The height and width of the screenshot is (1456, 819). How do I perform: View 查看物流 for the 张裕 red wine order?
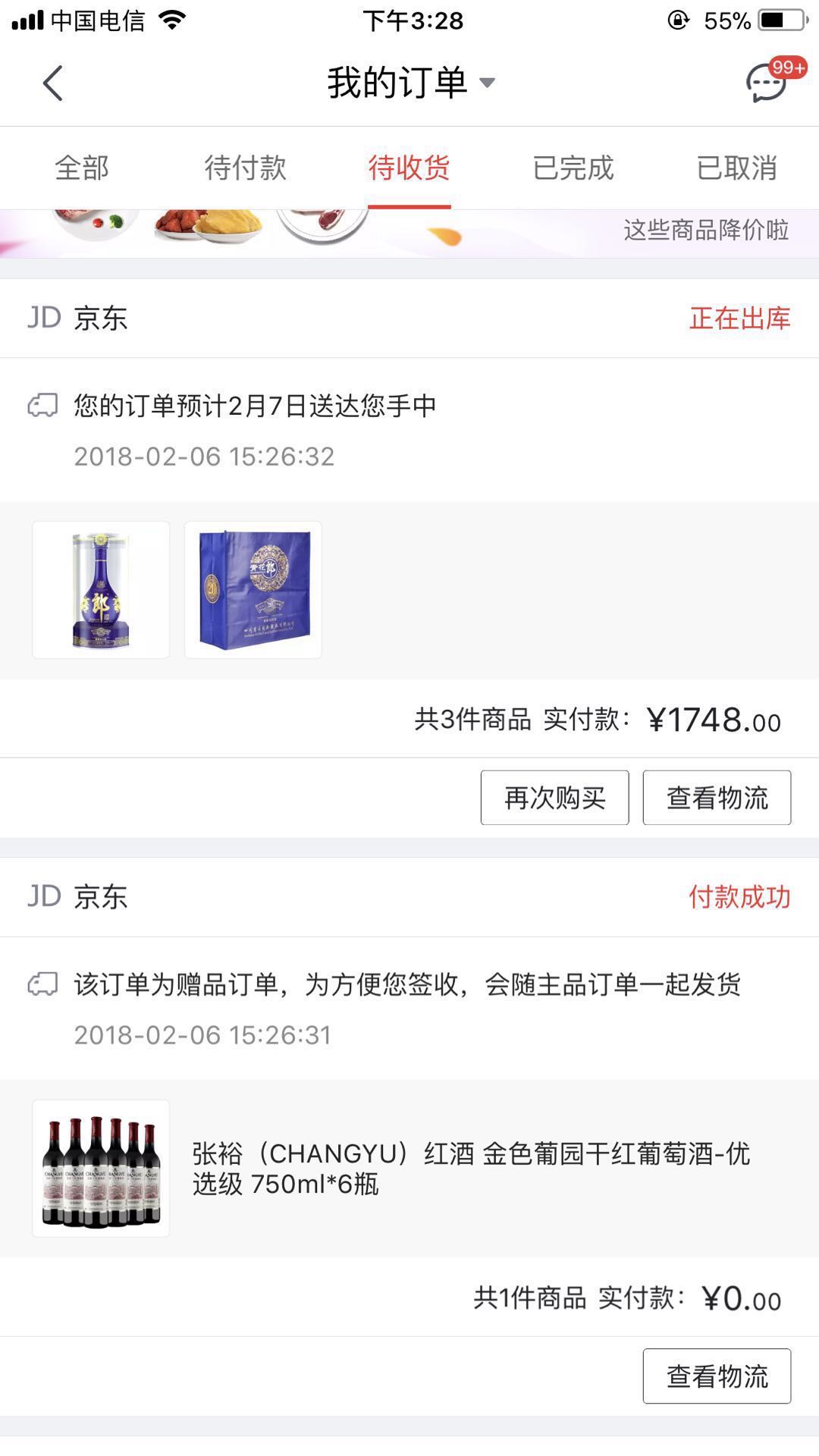tap(717, 1376)
